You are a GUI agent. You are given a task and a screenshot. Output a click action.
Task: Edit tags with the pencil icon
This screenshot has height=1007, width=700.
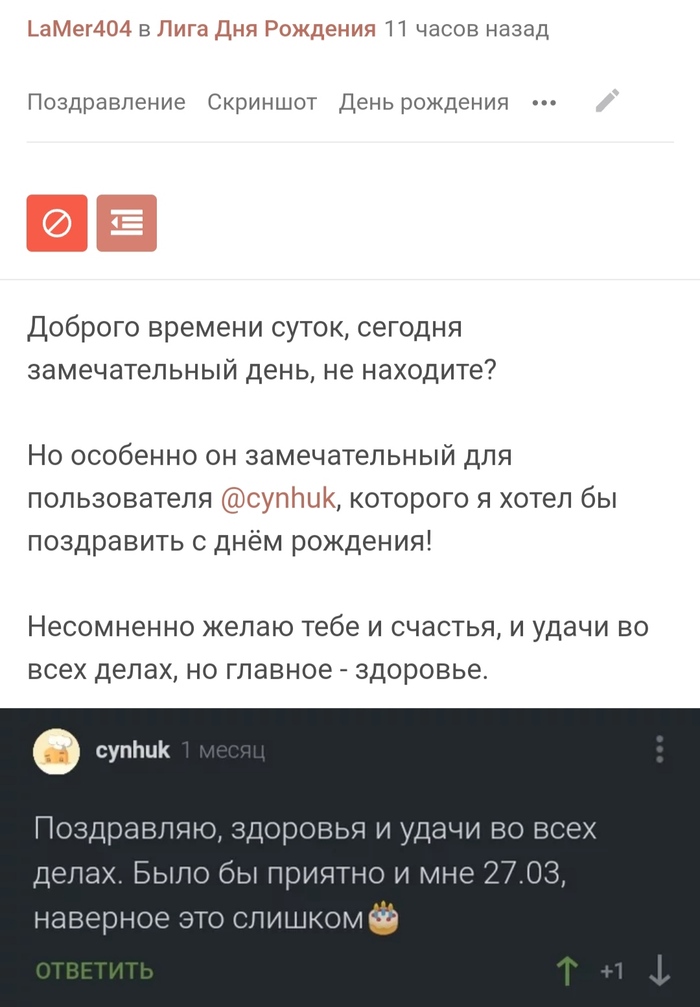point(607,101)
